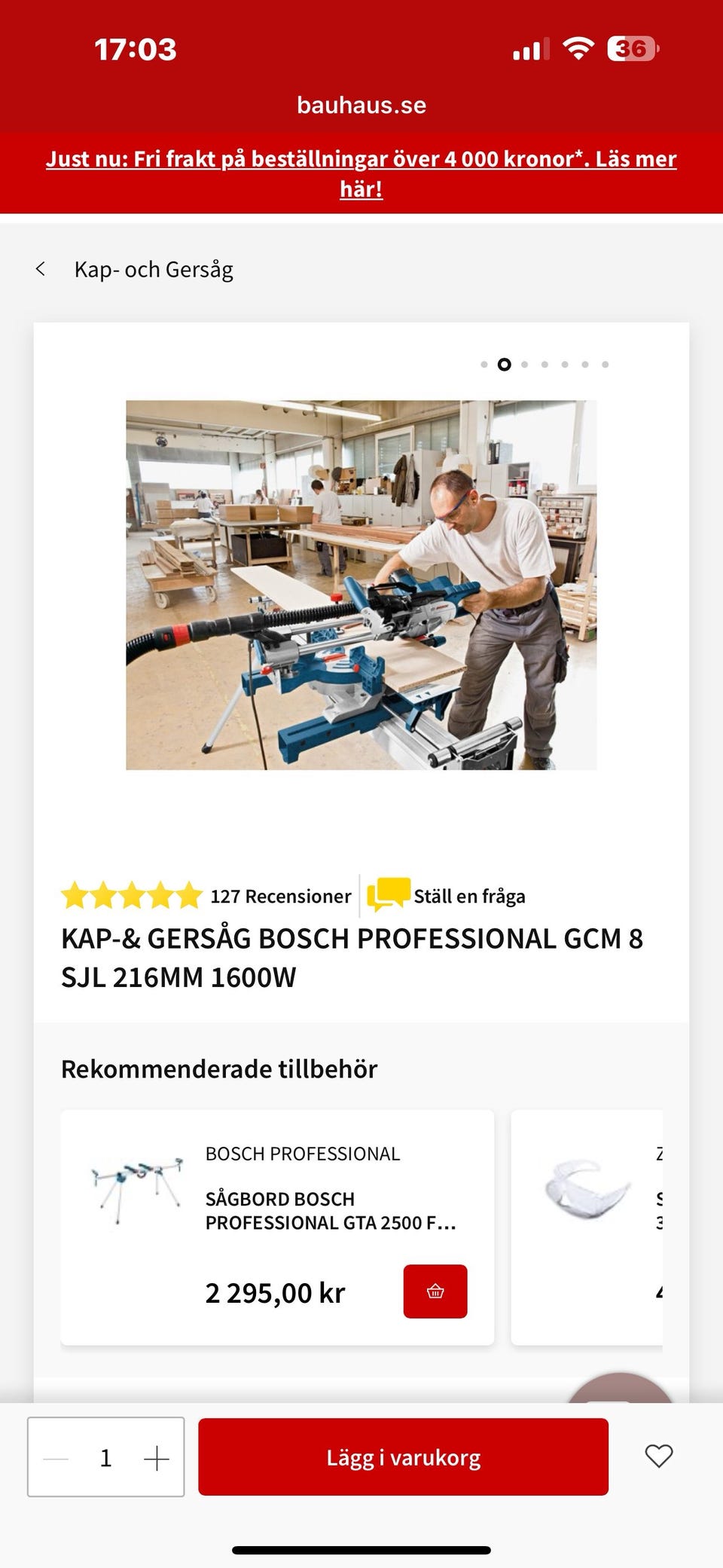The height and width of the screenshot is (1568, 723).
Task: Return to the Kap- och Gersåg category
Action: [x=154, y=269]
